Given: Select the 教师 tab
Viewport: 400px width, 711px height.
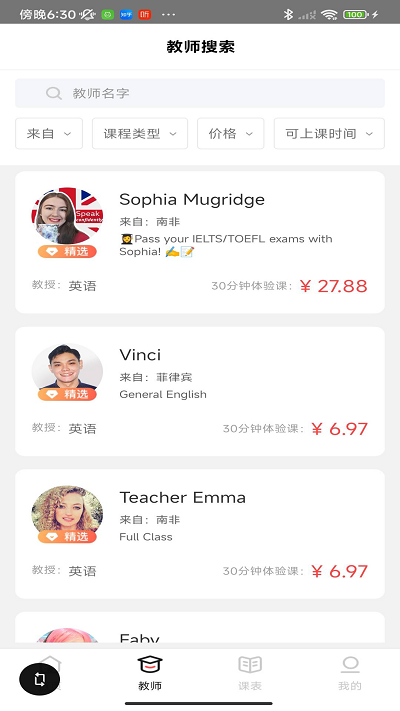Looking at the screenshot, I should pyautogui.click(x=150, y=673).
